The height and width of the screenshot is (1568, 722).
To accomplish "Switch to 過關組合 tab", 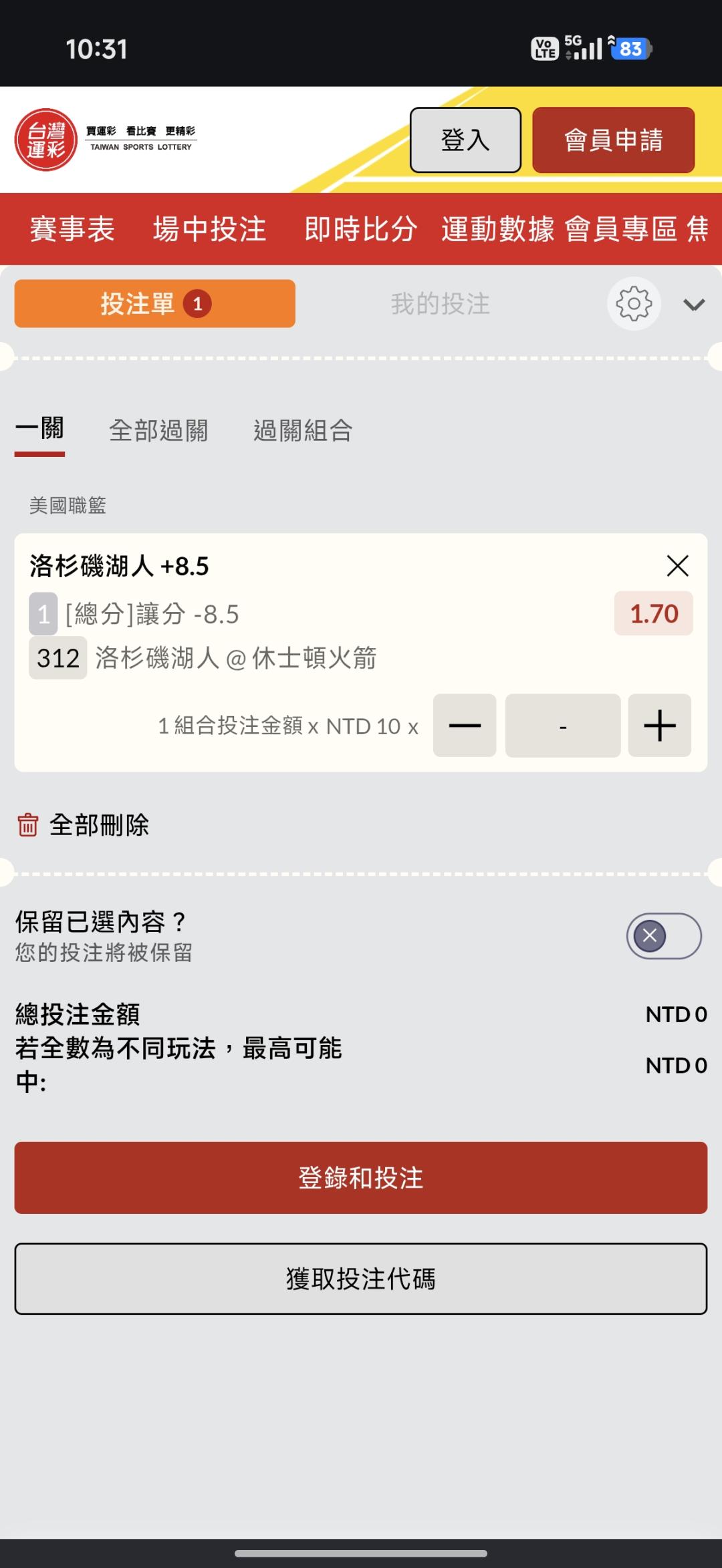I will [x=303, y=430].
